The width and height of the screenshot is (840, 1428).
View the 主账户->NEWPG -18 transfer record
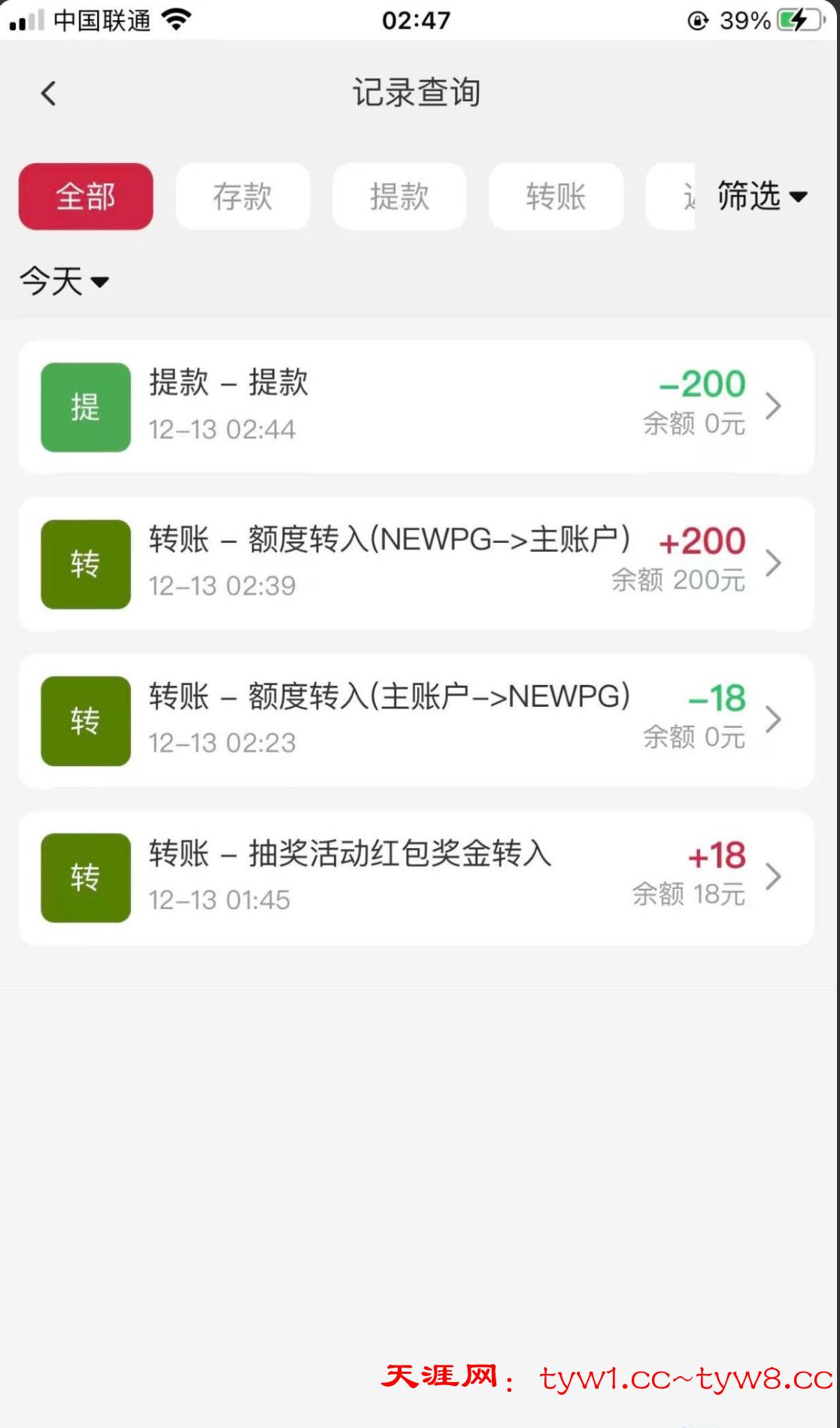click(x=416, y=720)
